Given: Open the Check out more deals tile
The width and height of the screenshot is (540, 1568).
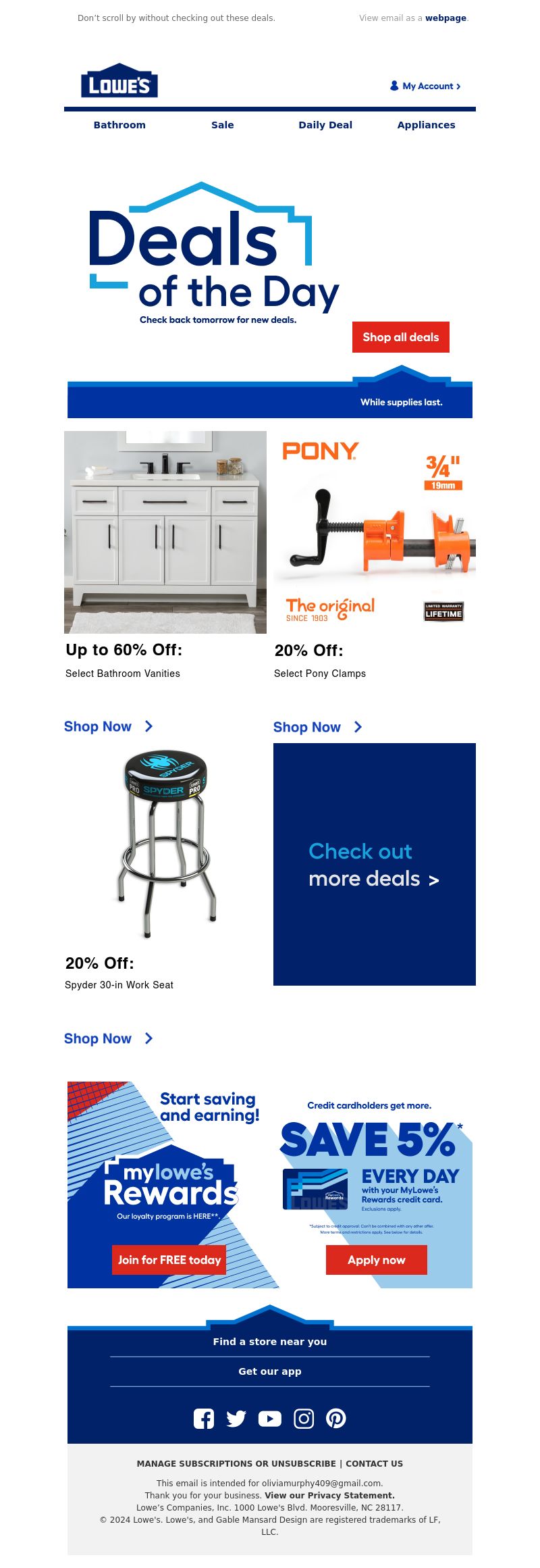Looking at the screenshot, I should tap(374, 864).
